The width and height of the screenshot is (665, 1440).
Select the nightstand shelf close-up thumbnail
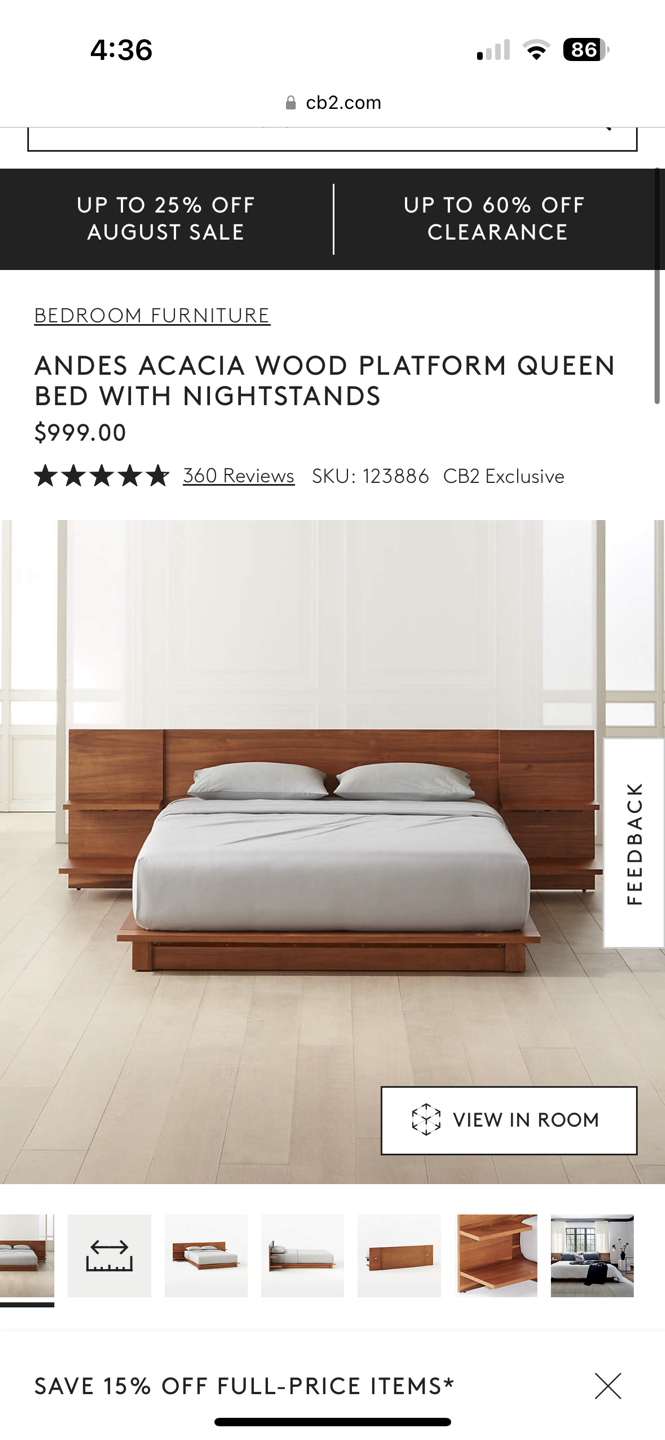click(496, 1256)
